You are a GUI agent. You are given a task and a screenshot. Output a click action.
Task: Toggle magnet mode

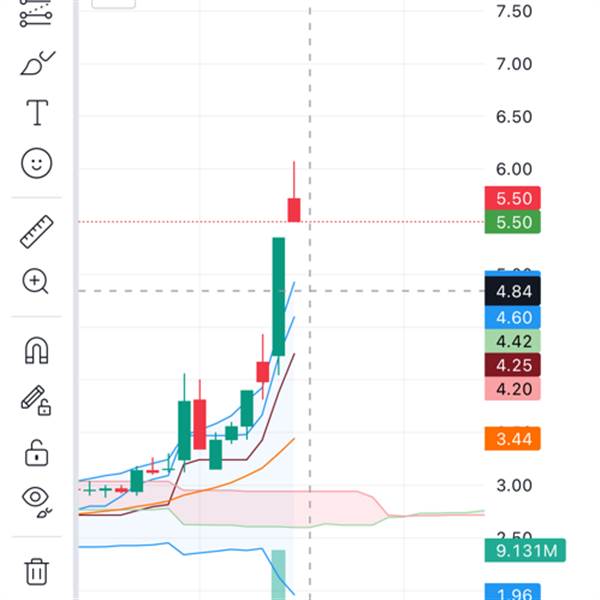(x=37, y=351)
